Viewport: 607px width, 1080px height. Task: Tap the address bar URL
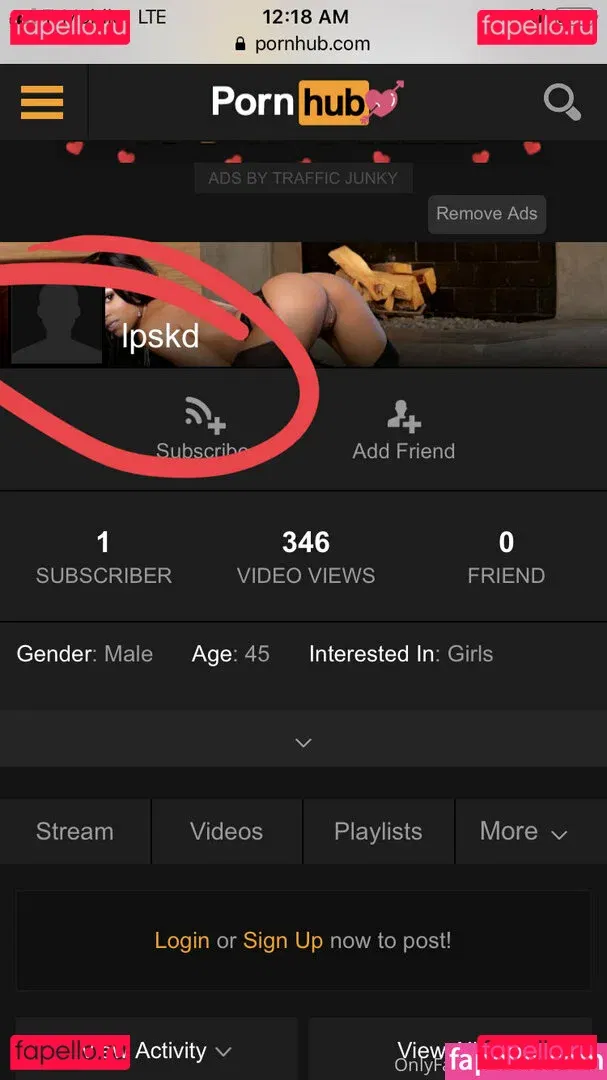coord(303,44)
